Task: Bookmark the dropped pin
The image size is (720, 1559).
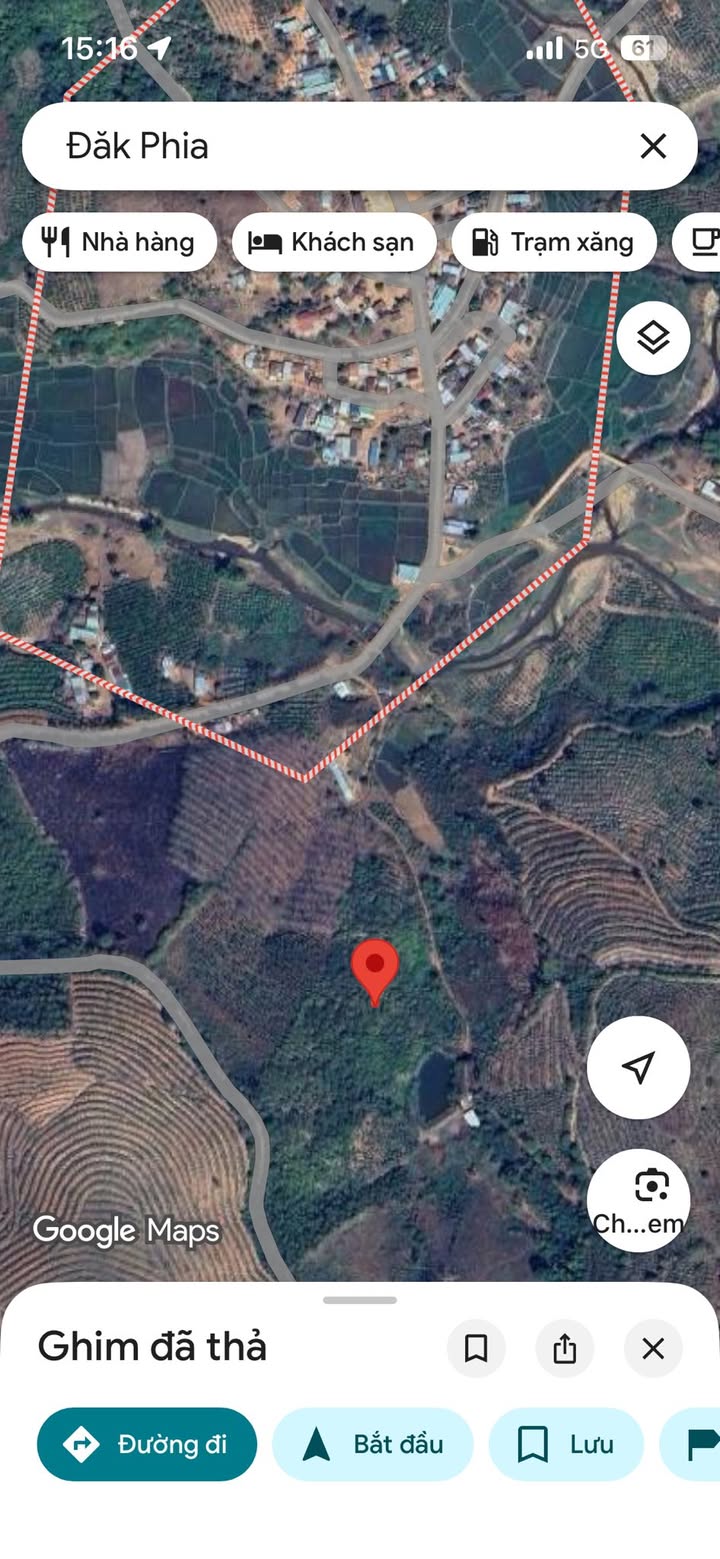Action: pyautogui.click(x=476, y=1348)
